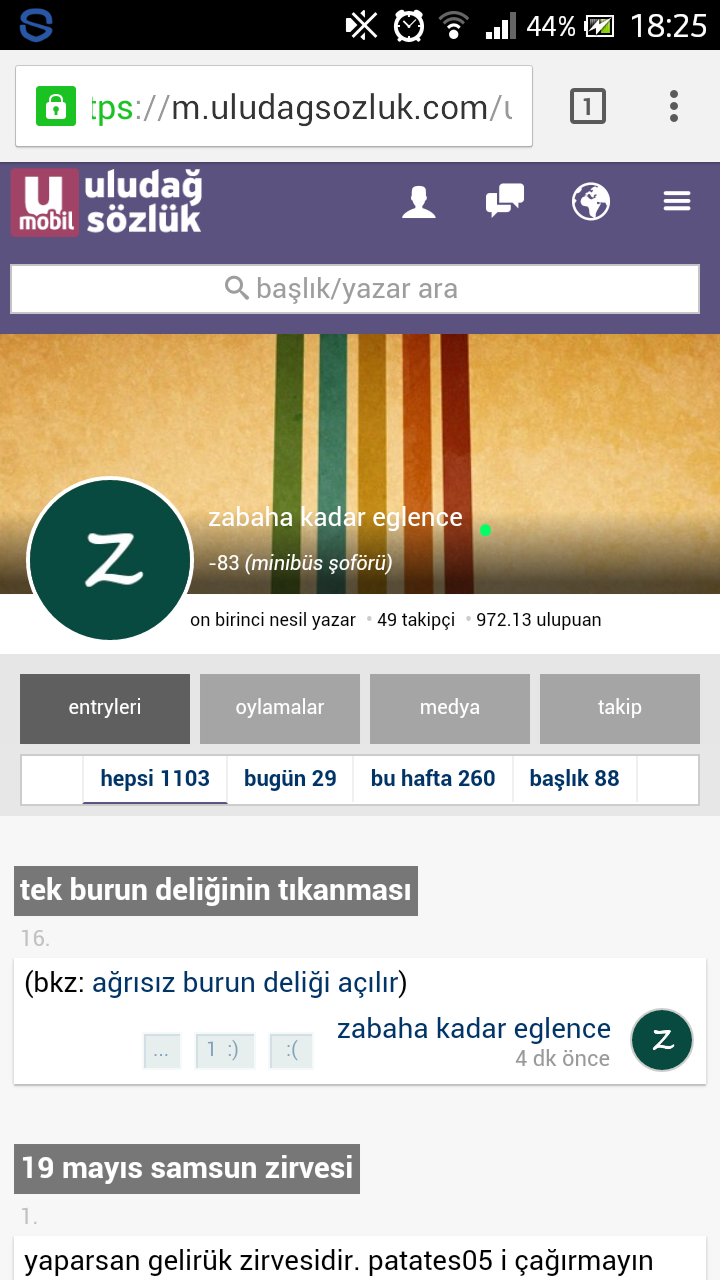Switch to the takip tab
720x1280 pixels.
pyautogui.click(x=620, y=708)
